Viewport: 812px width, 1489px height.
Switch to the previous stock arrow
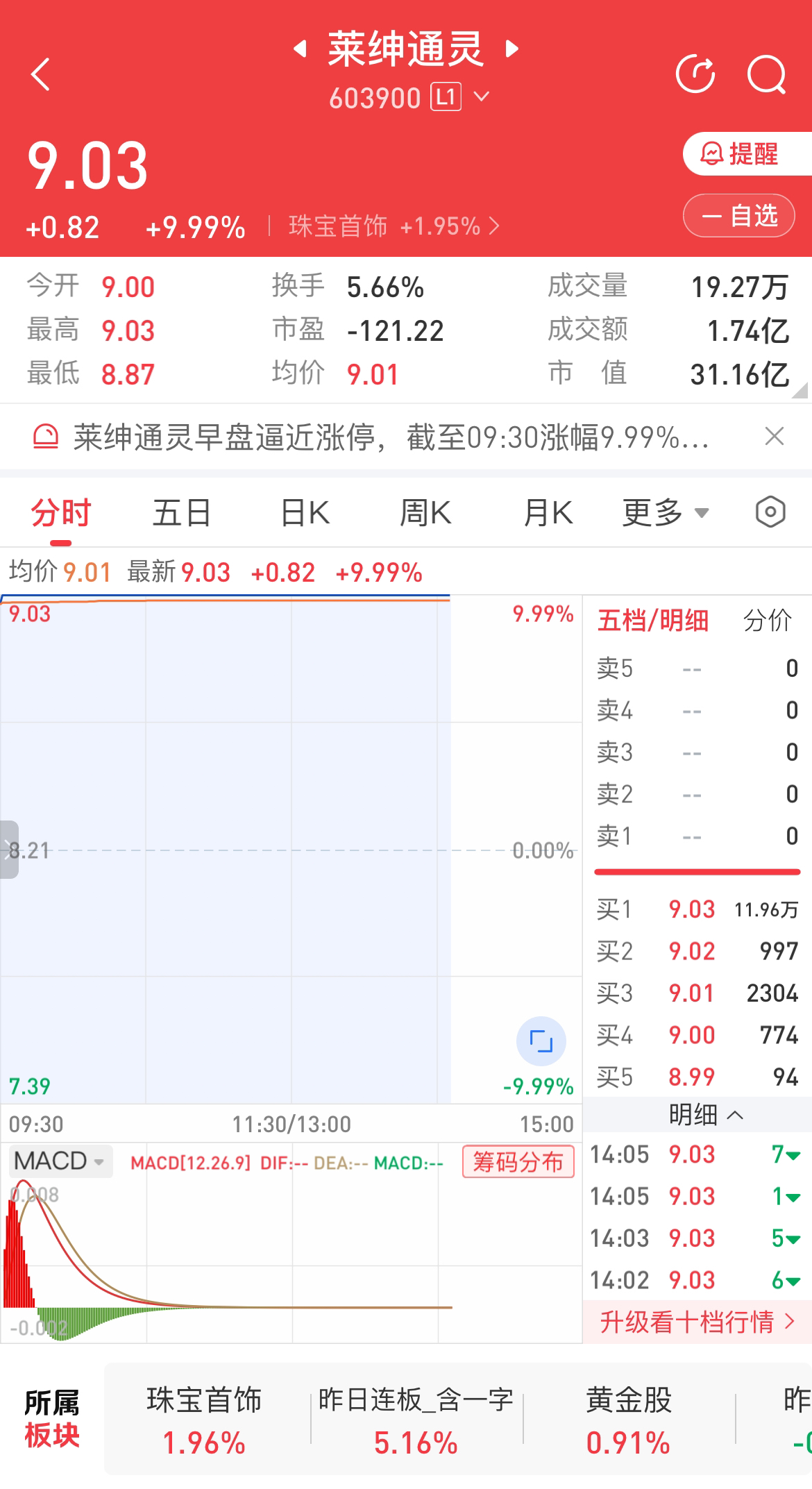coord(301,49)
